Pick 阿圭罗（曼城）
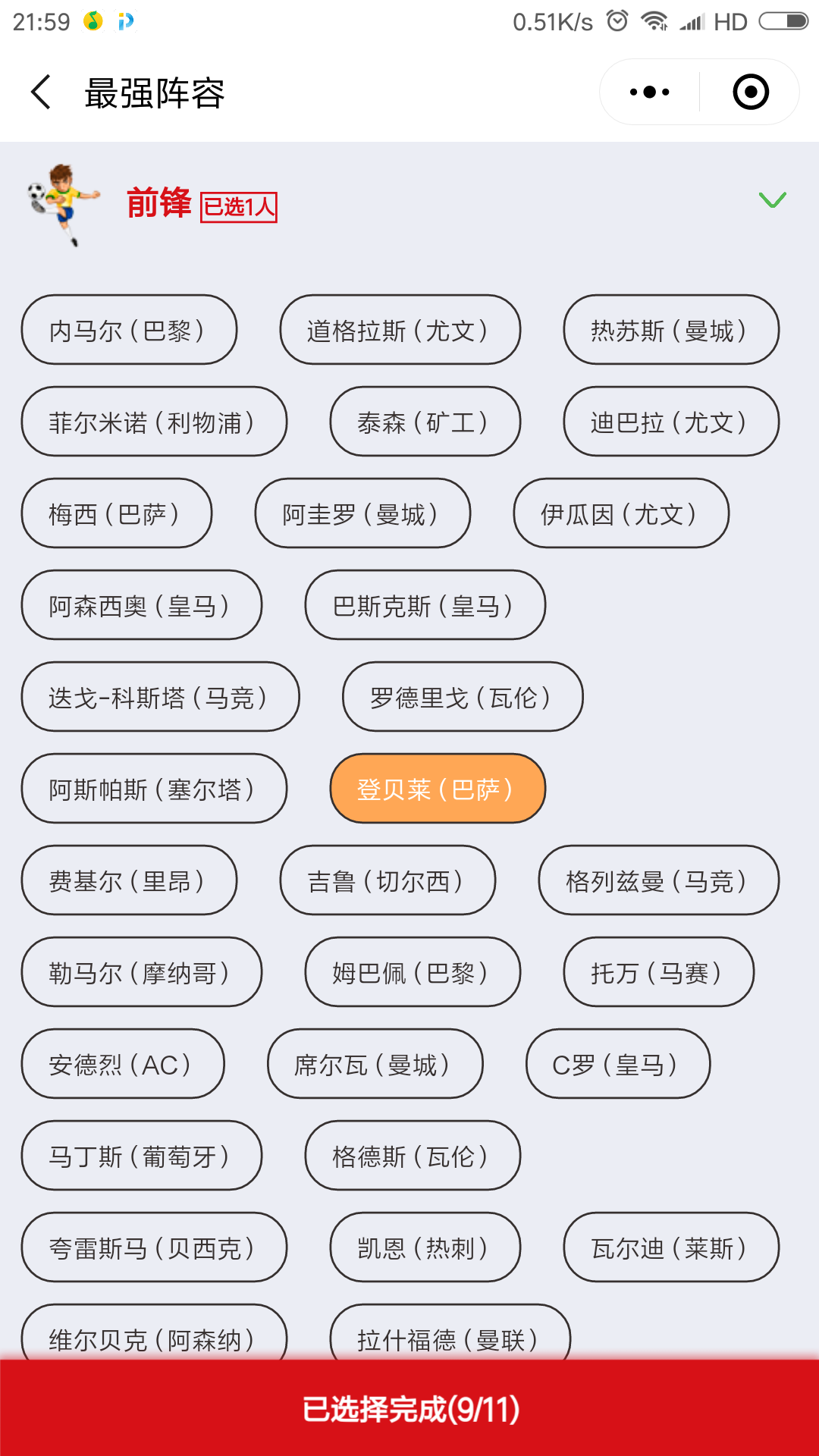The height and width of the screenshot is (1456, 819). point(362,513)
